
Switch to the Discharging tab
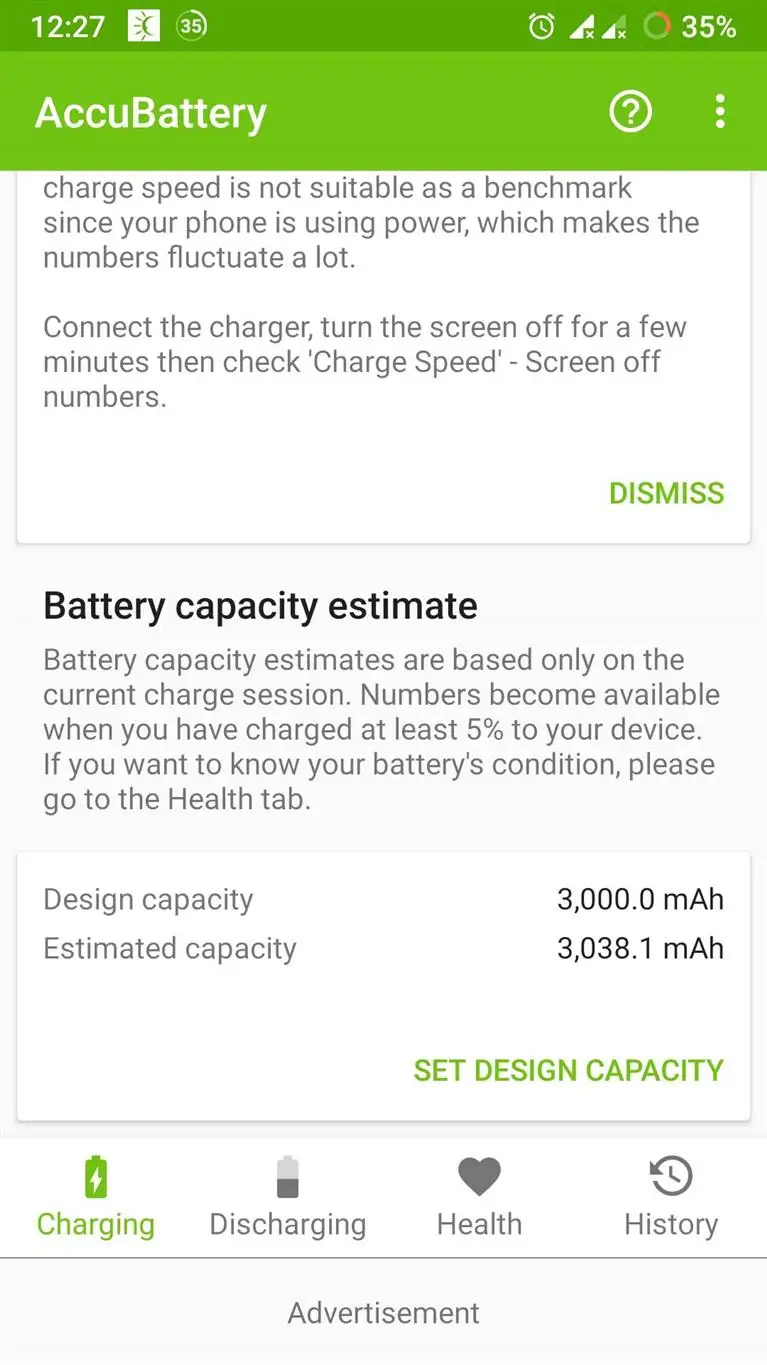click(x=287, y=1198)
